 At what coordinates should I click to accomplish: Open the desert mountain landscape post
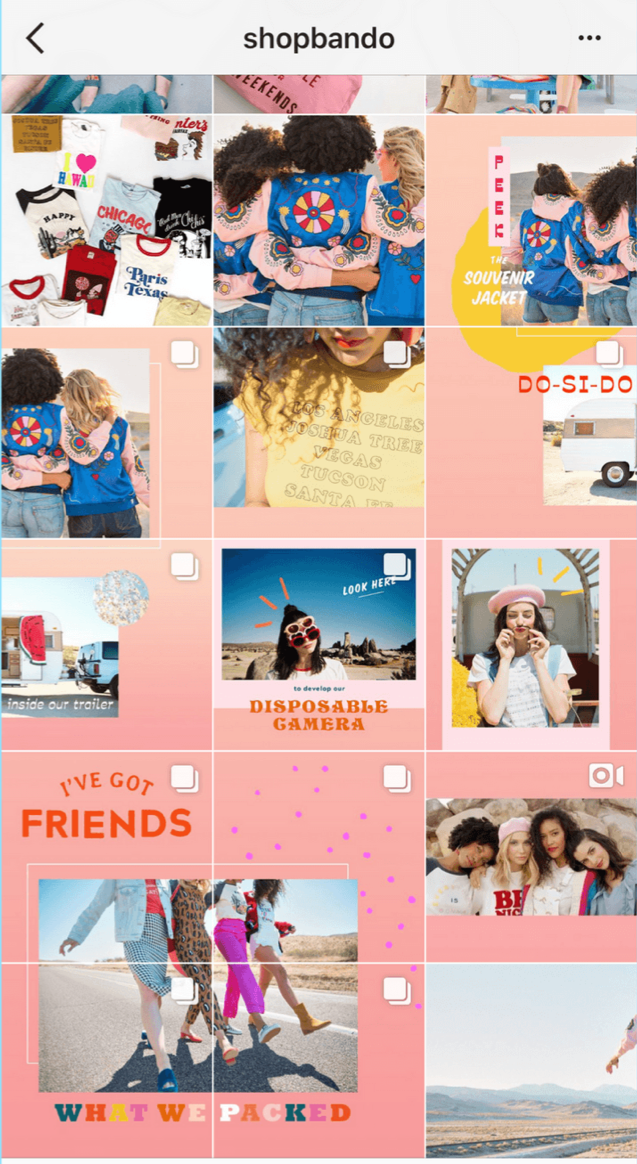(x=531, y=1060)
